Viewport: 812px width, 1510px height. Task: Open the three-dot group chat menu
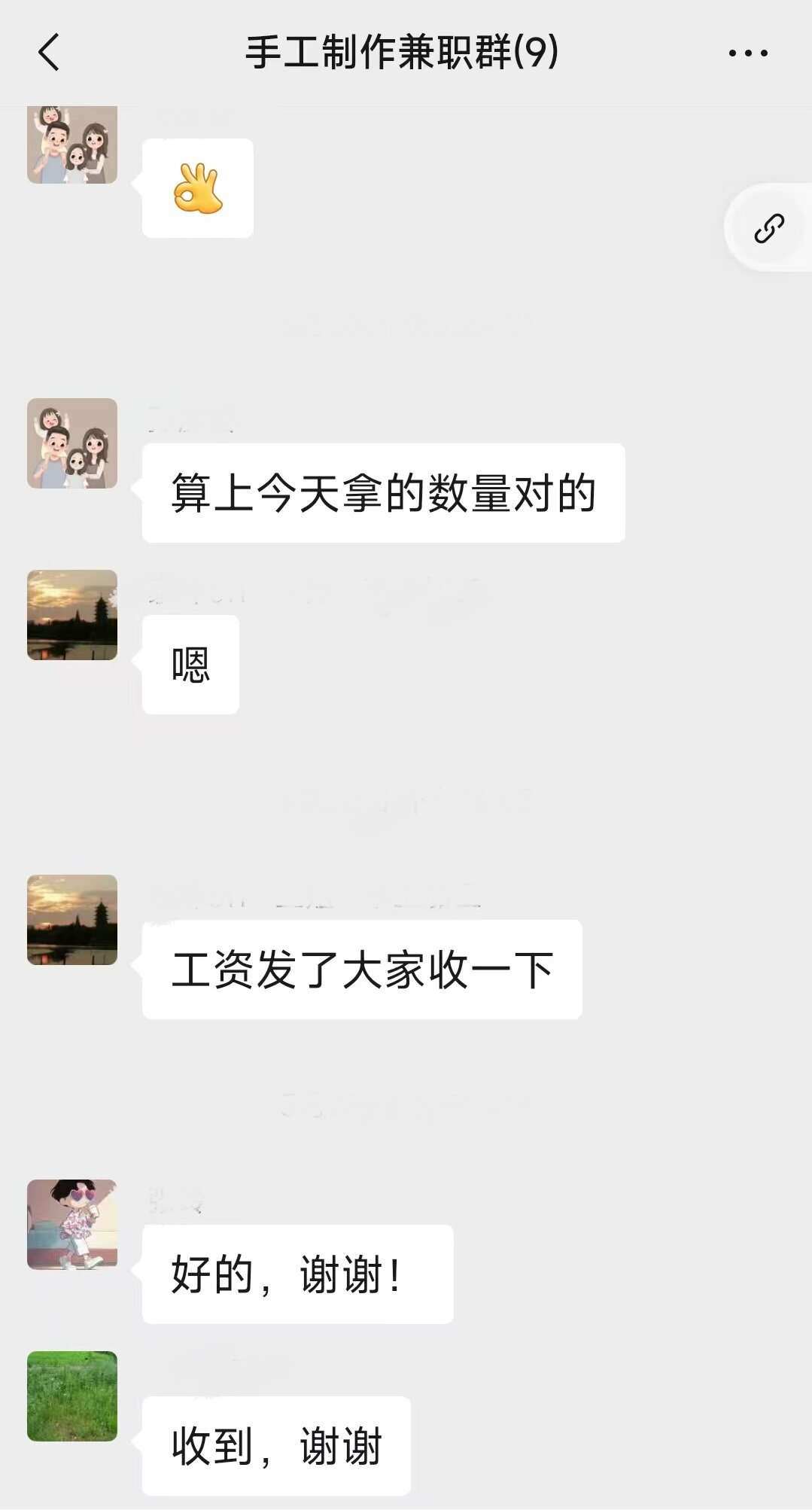[748, 53]
